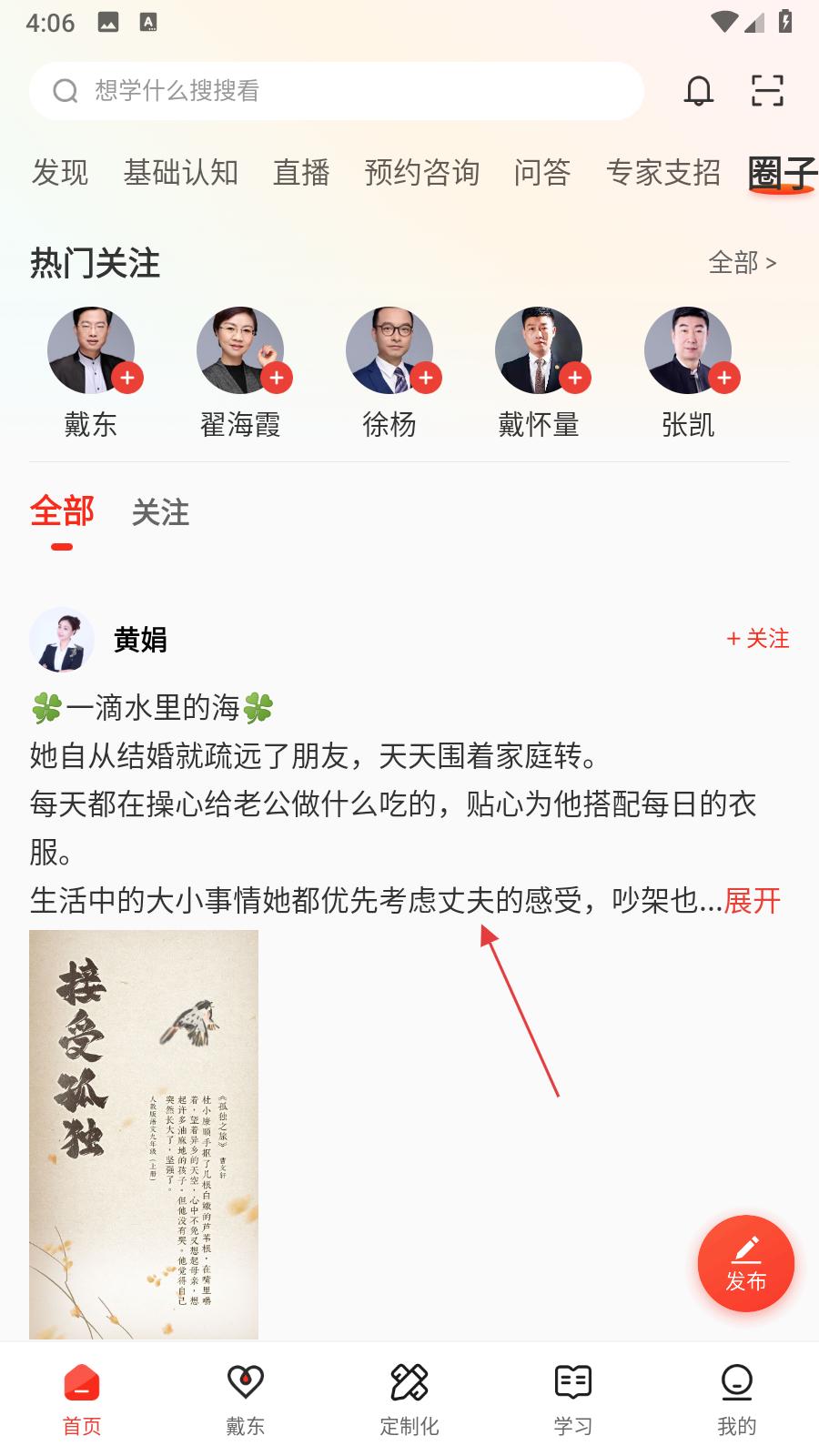This screenshot has height=1456, width=819.
Task: Switch to the 预约咨询 tab
Action: [421, 172]
